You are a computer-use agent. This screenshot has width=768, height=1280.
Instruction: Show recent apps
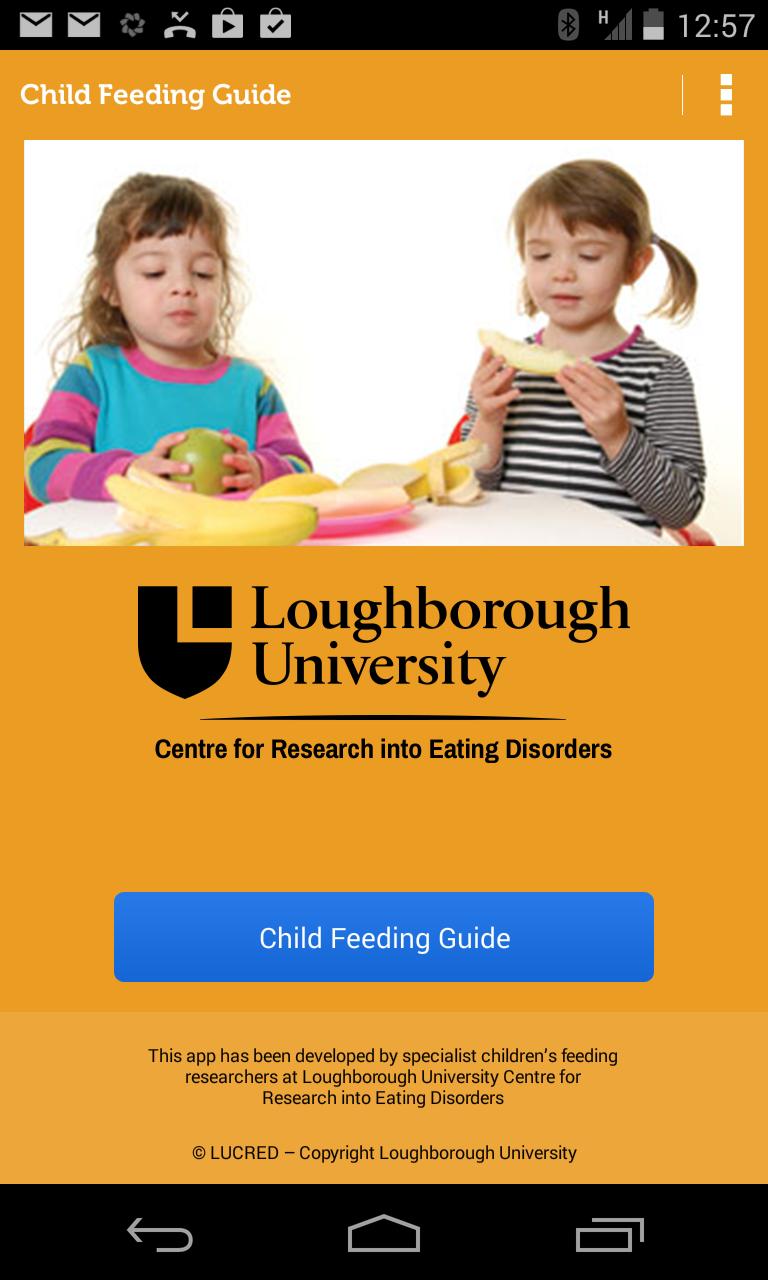click(x=610, y=1234)
